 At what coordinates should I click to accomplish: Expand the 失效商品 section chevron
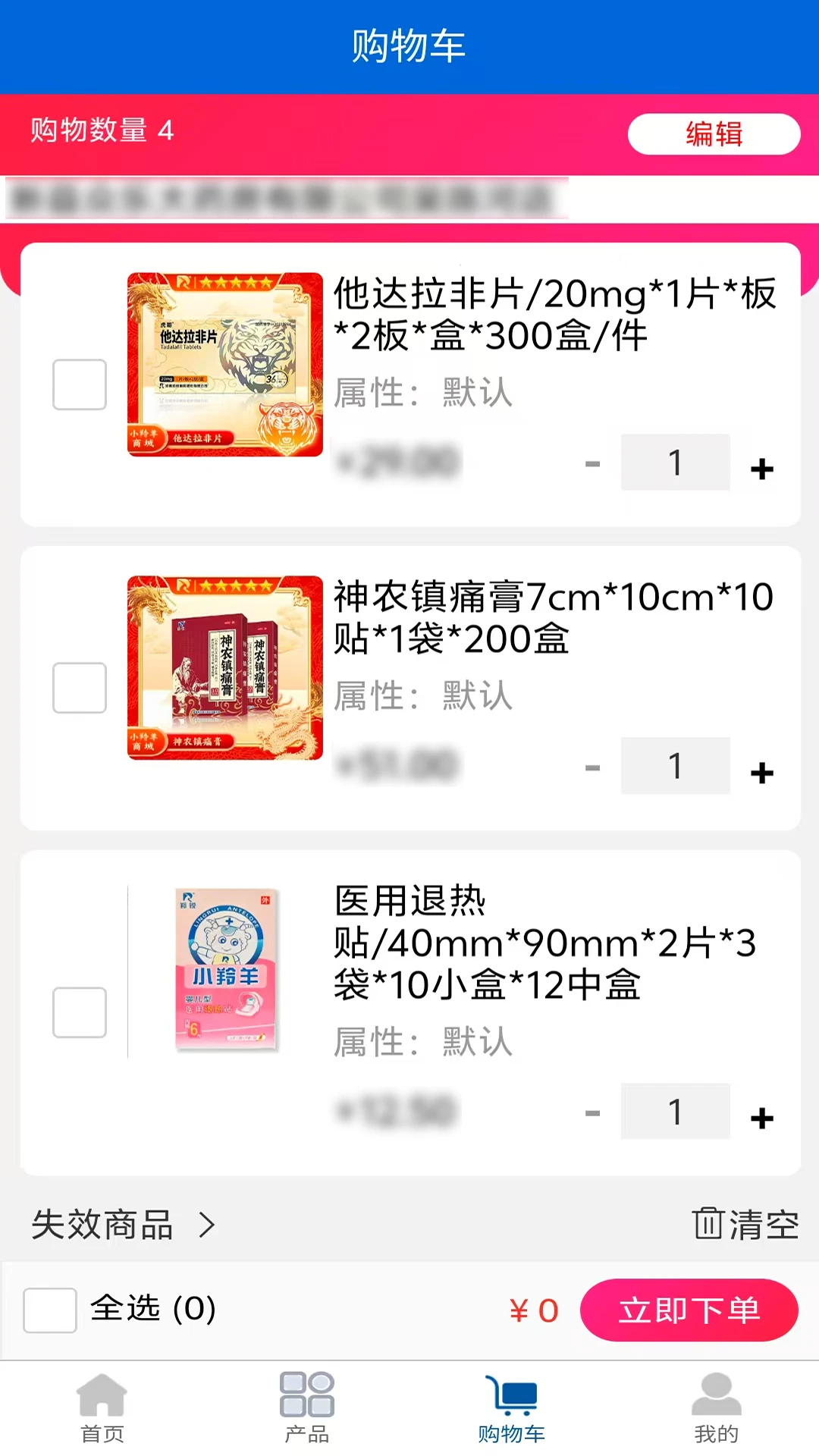click(209, 1222)
